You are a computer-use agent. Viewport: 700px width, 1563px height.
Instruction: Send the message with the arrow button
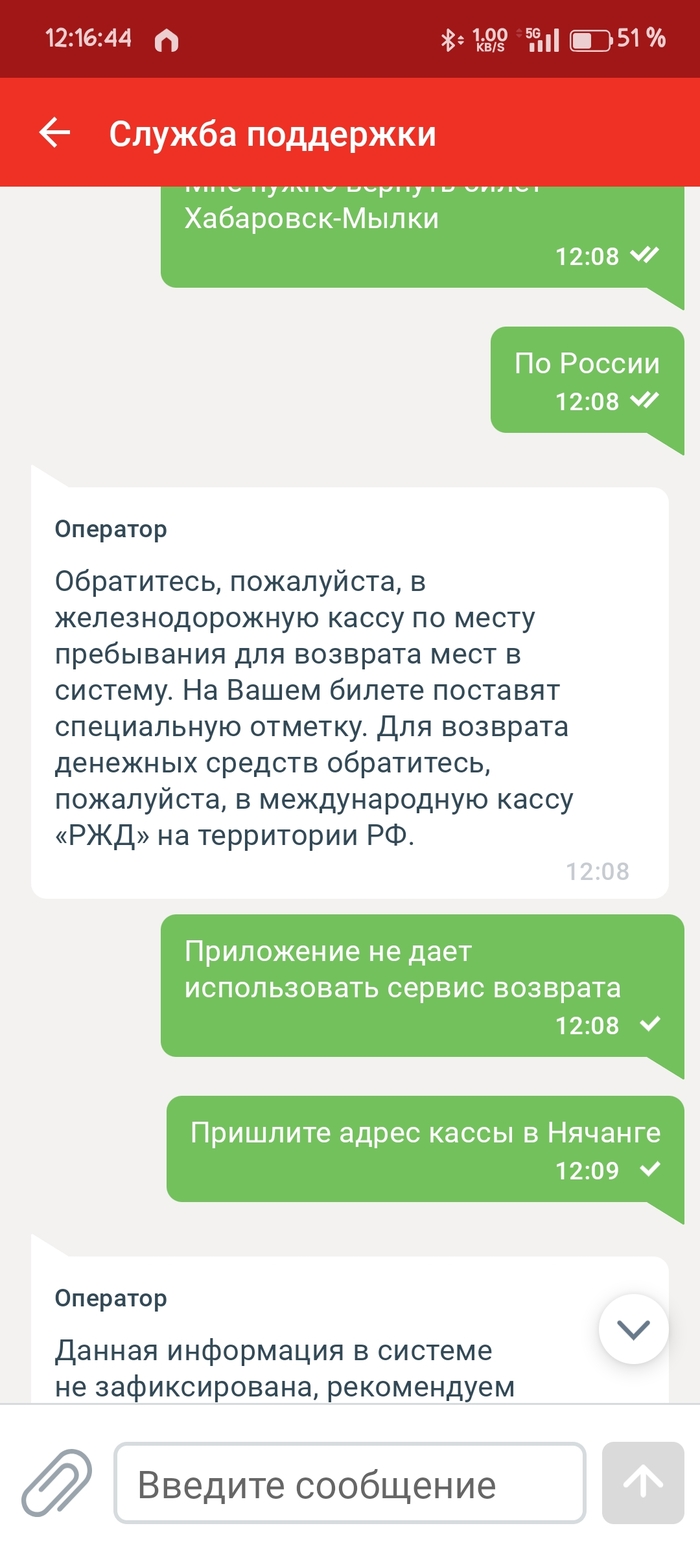643,1483
